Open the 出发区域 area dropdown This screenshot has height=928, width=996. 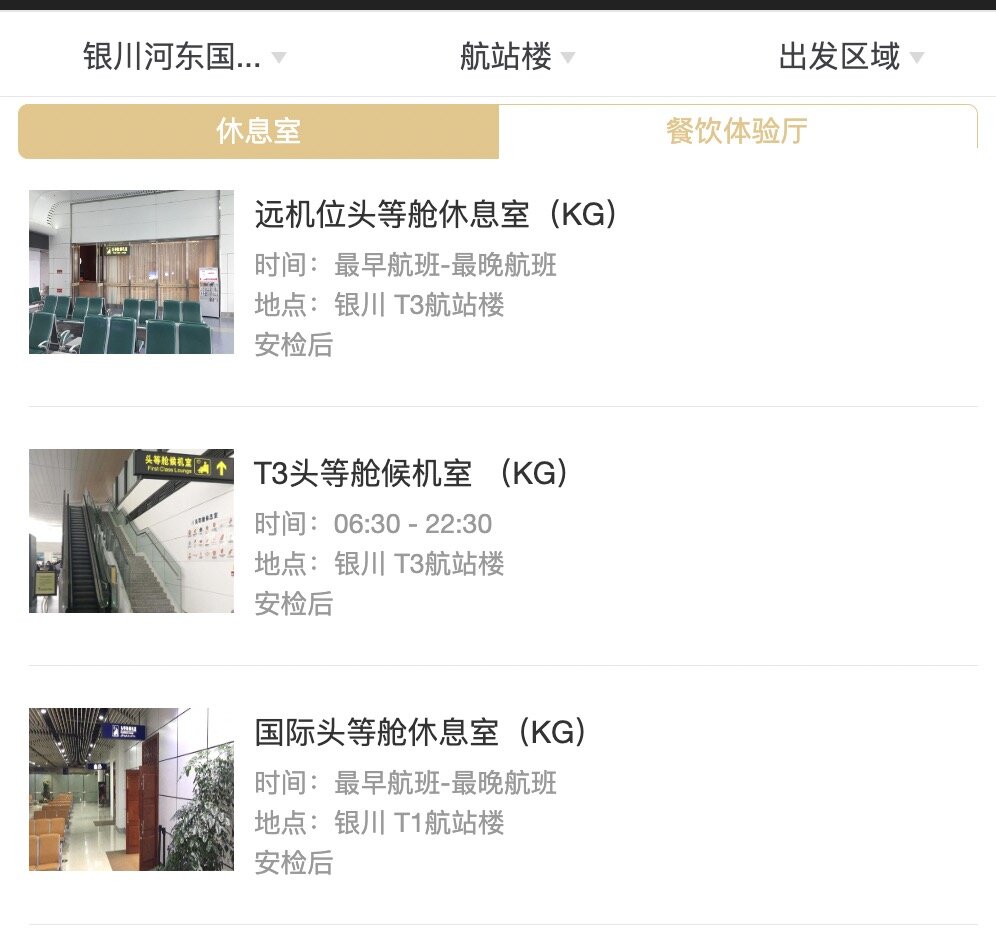pyautogui.click(x=850, y=57)
